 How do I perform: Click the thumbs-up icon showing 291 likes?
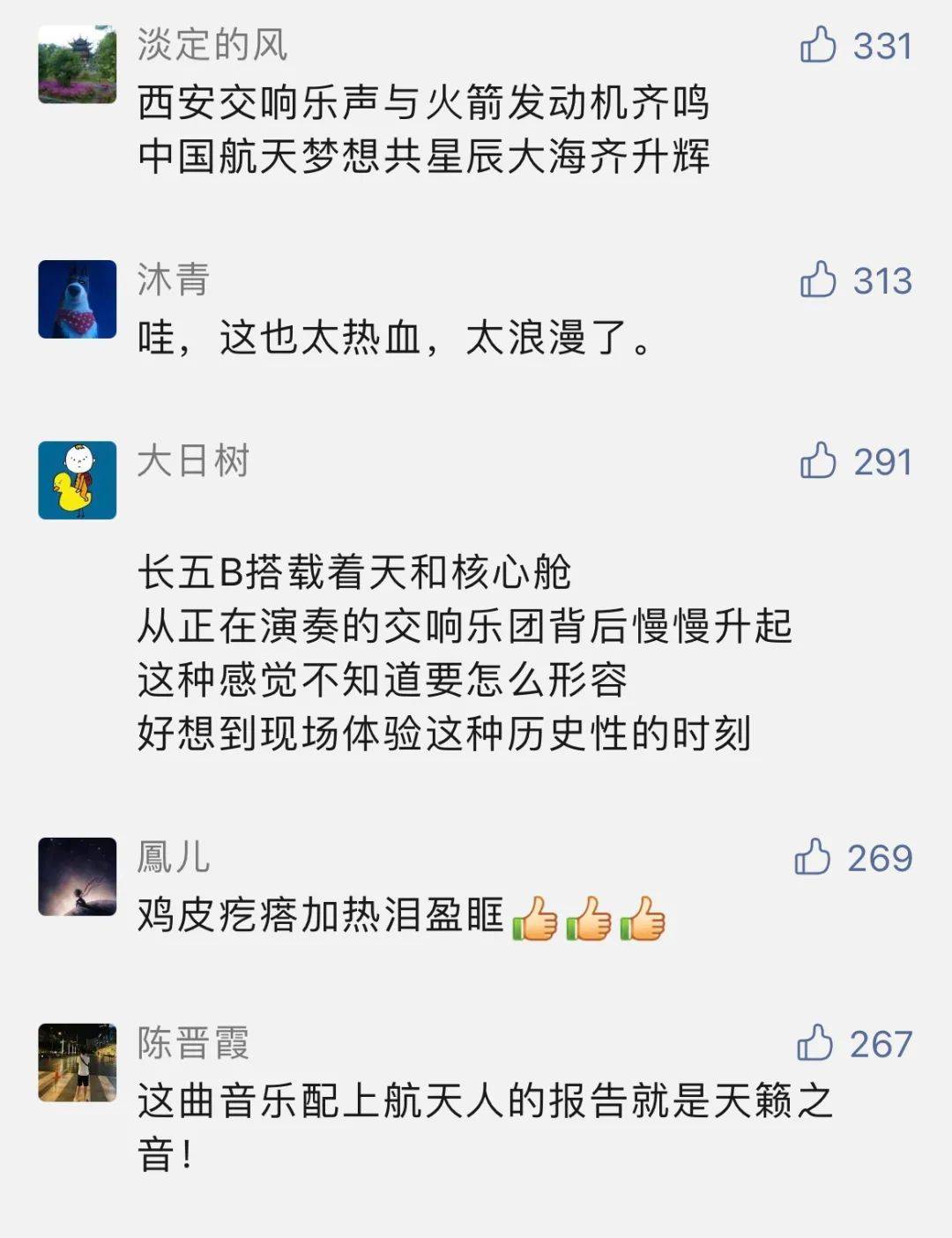[821, 459]
